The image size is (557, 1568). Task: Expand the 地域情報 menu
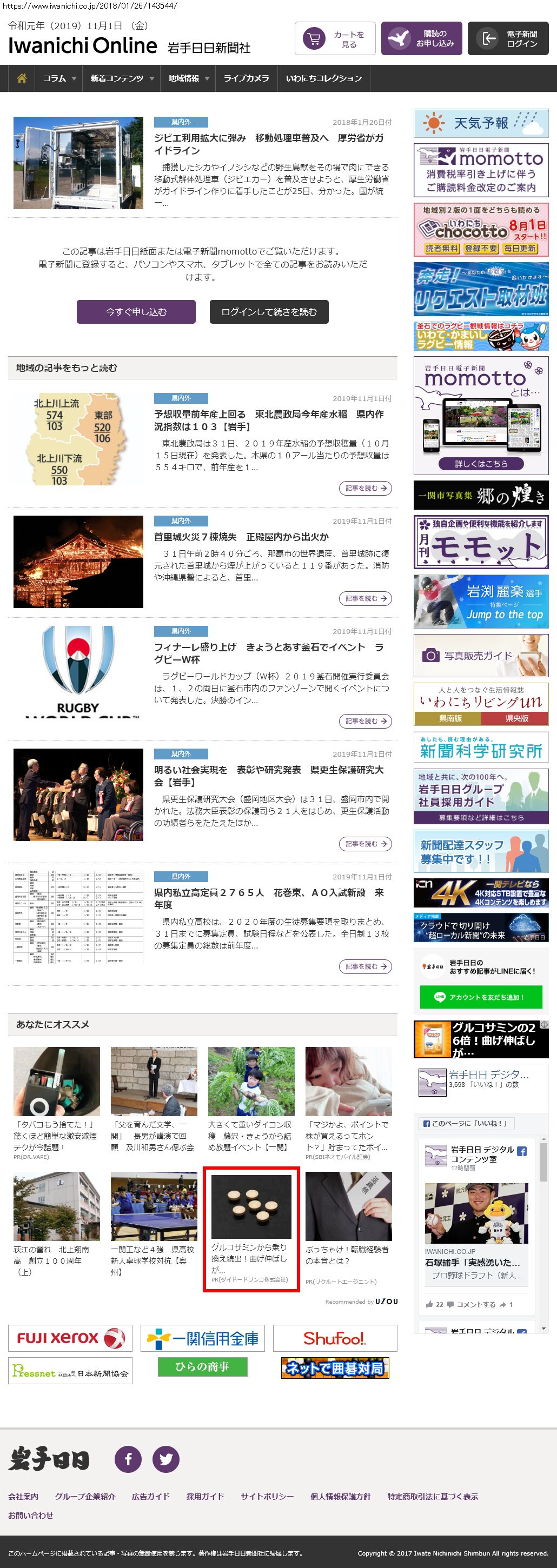[188, 78]
